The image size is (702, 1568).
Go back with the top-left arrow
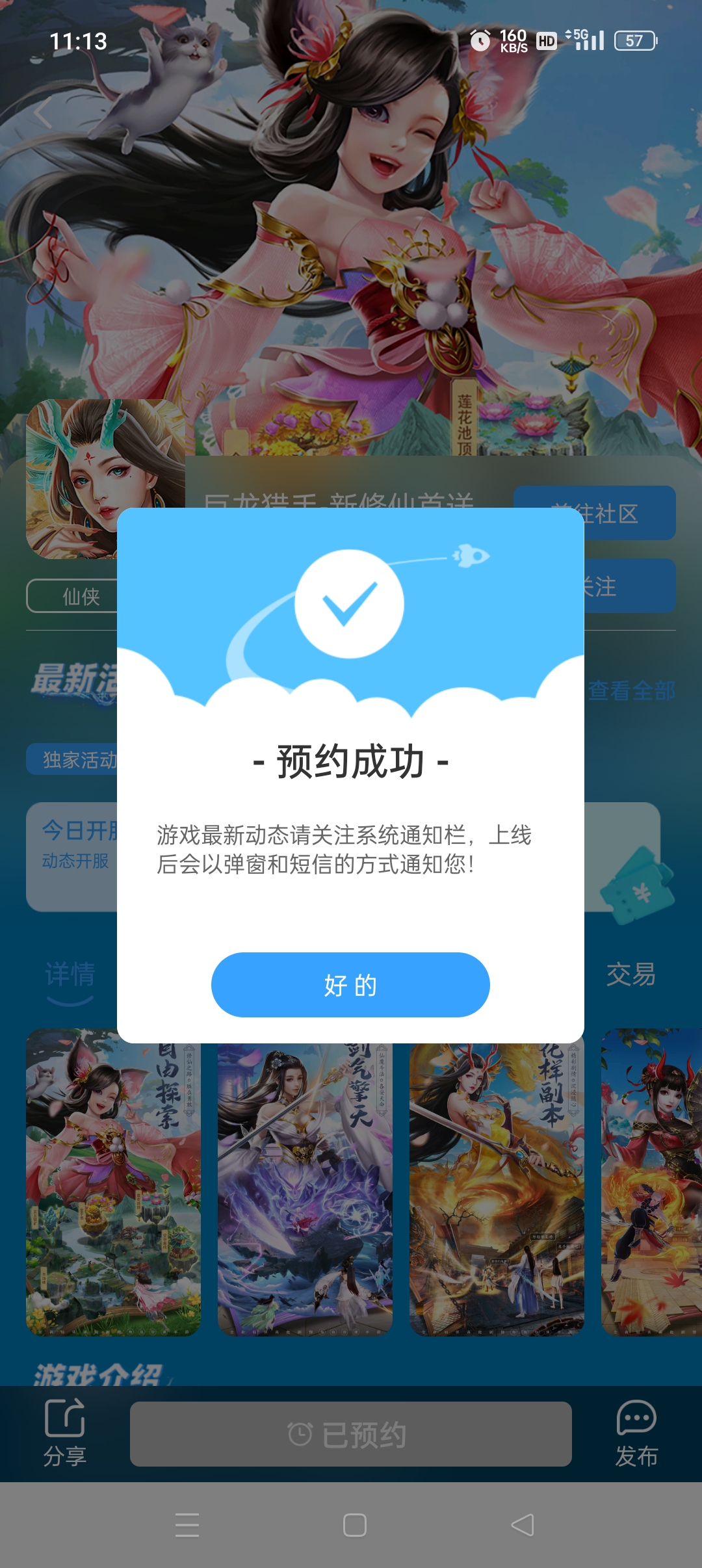click(43, 113)
